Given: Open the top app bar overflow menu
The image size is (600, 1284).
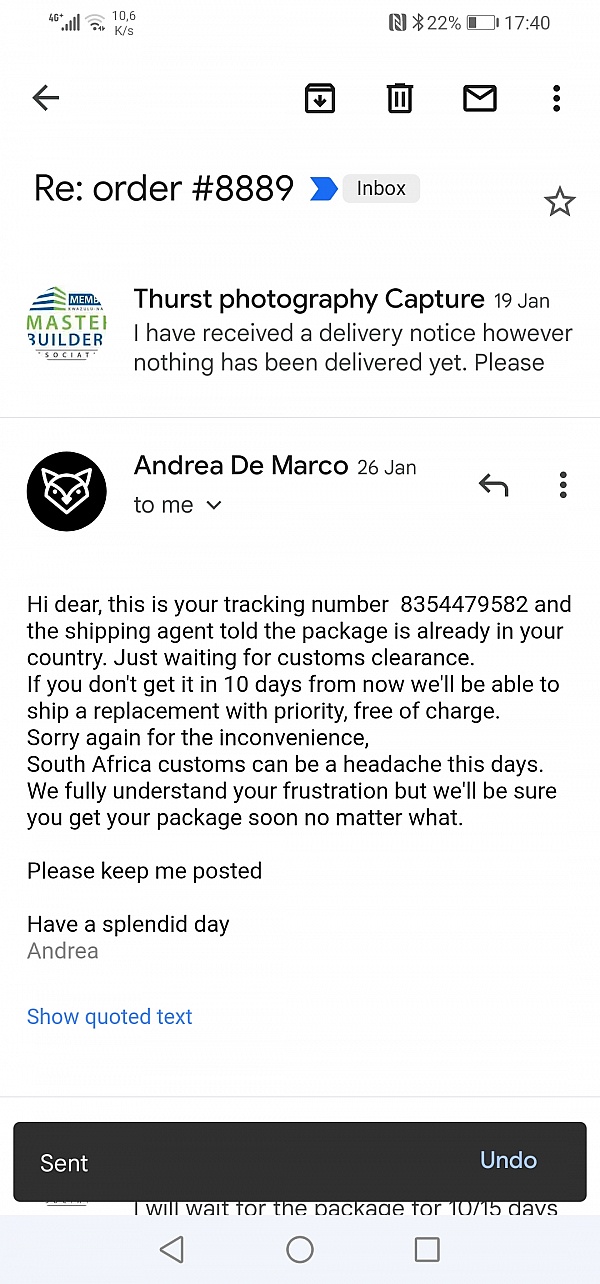Looking at the screenshot, I should click(x=557, y=98).
